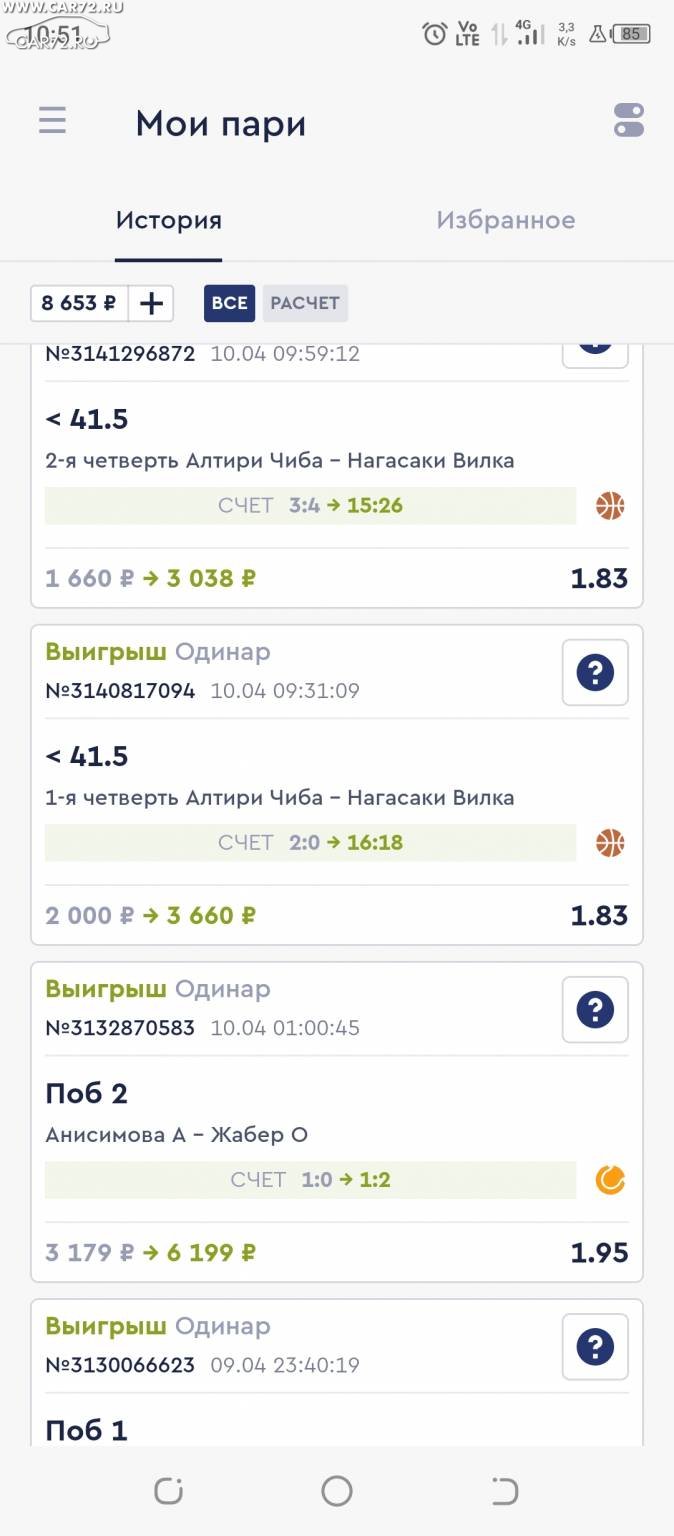Image resolution: width=674 pixels, height=1536 pixels.
Task: Open the 2-я четверть Алтири Чиба bet card
Action: [x=337, y=476]
